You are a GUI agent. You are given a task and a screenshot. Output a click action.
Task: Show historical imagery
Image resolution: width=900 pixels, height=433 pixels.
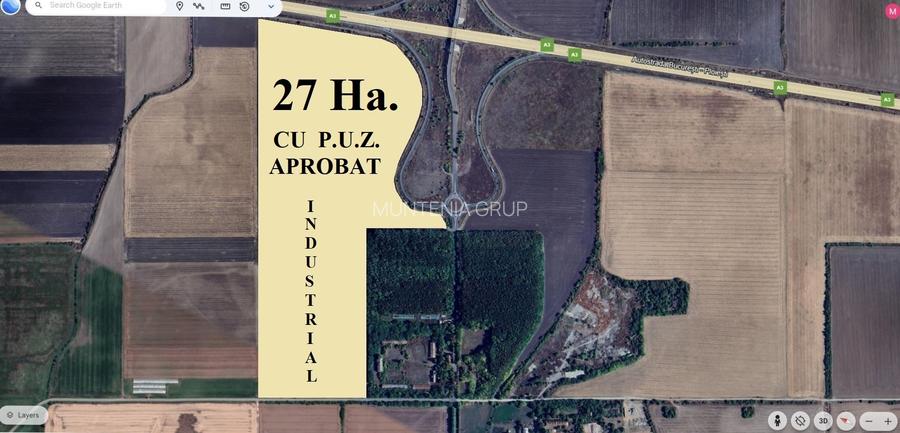pyautogui.click(x=245, y=6)
